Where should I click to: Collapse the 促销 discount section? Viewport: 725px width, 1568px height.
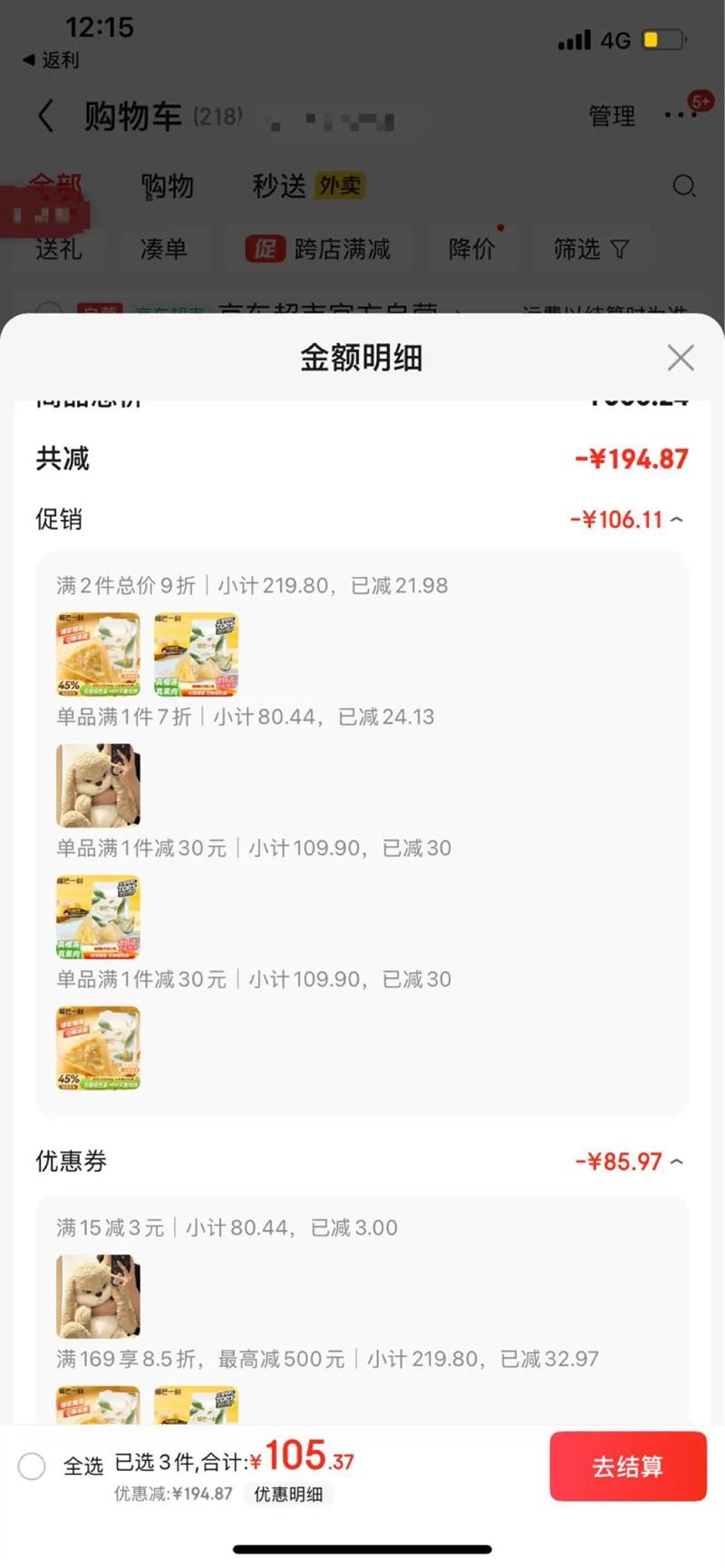(x=676, y=520)
